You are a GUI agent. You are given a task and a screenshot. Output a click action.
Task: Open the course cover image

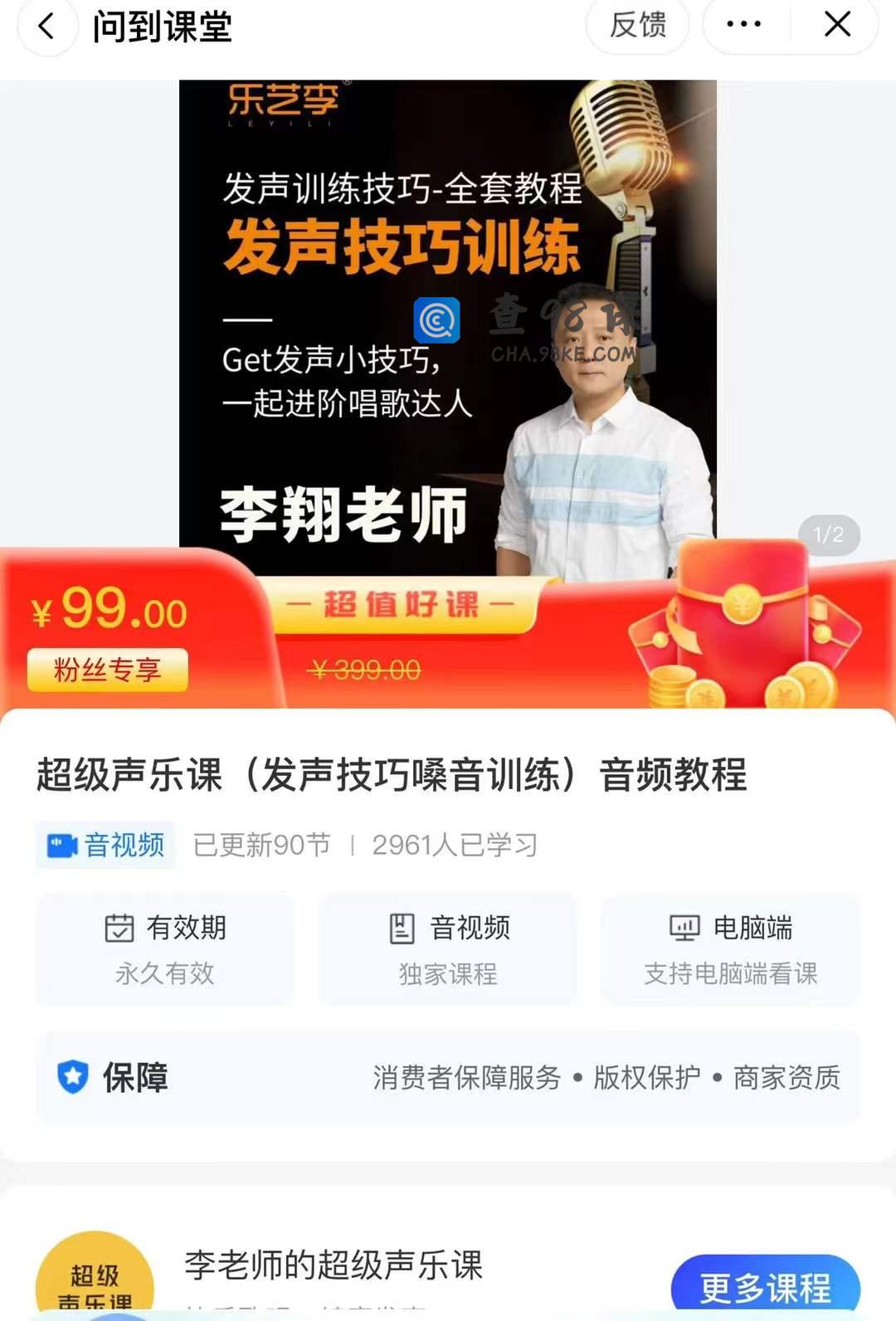(x=447, y=315)
